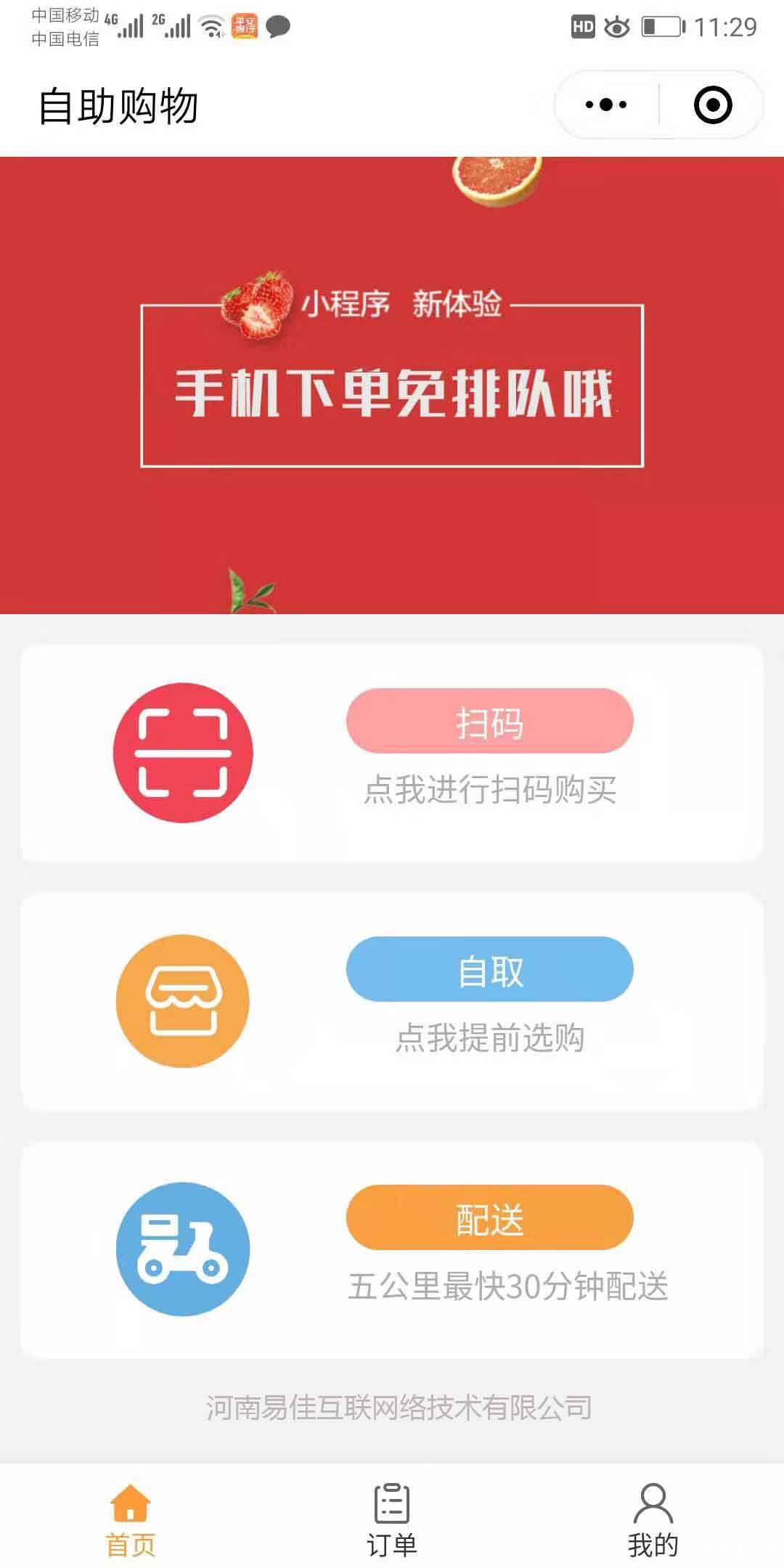
Task: Tap the 配送 button
Action: (x=490, y=1217)
